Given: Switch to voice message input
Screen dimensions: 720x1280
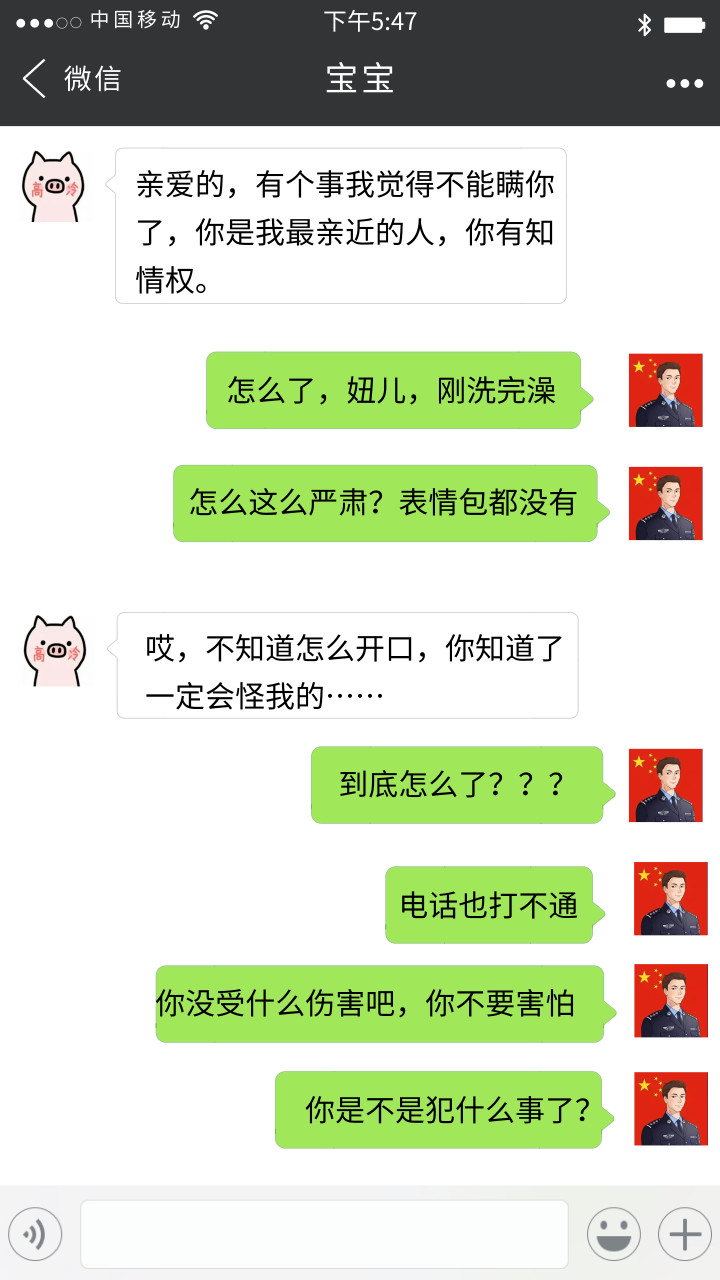Looking at the screenshot, I should coord(35,1234).
